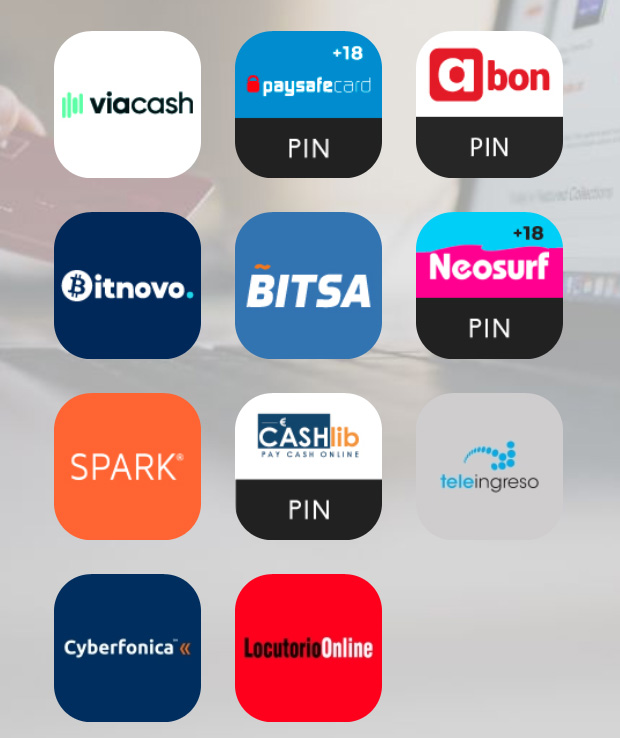Viewport: 620px width, 738px height.
Task: Tap the BITSA tile
Action: click(308, 285)
